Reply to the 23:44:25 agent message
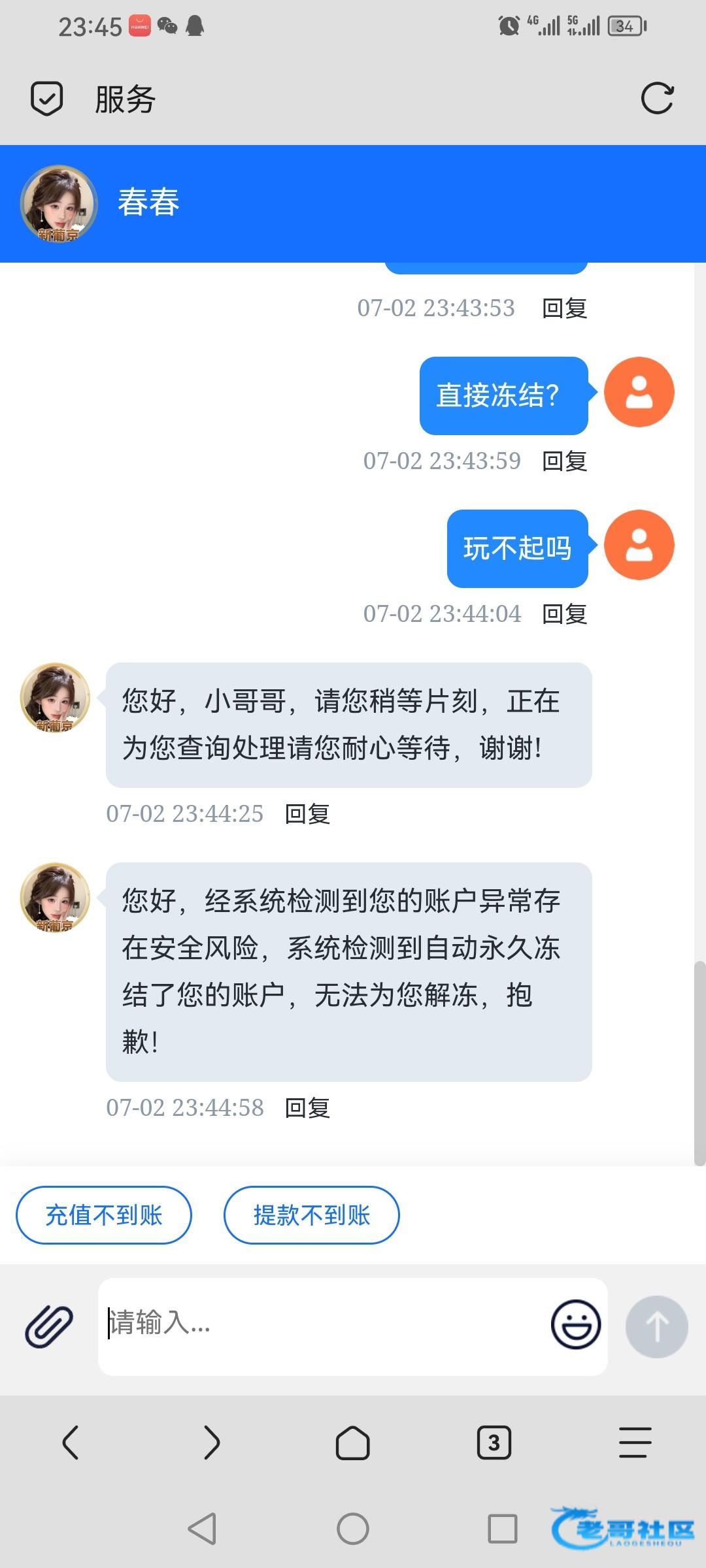 (308, 814)
